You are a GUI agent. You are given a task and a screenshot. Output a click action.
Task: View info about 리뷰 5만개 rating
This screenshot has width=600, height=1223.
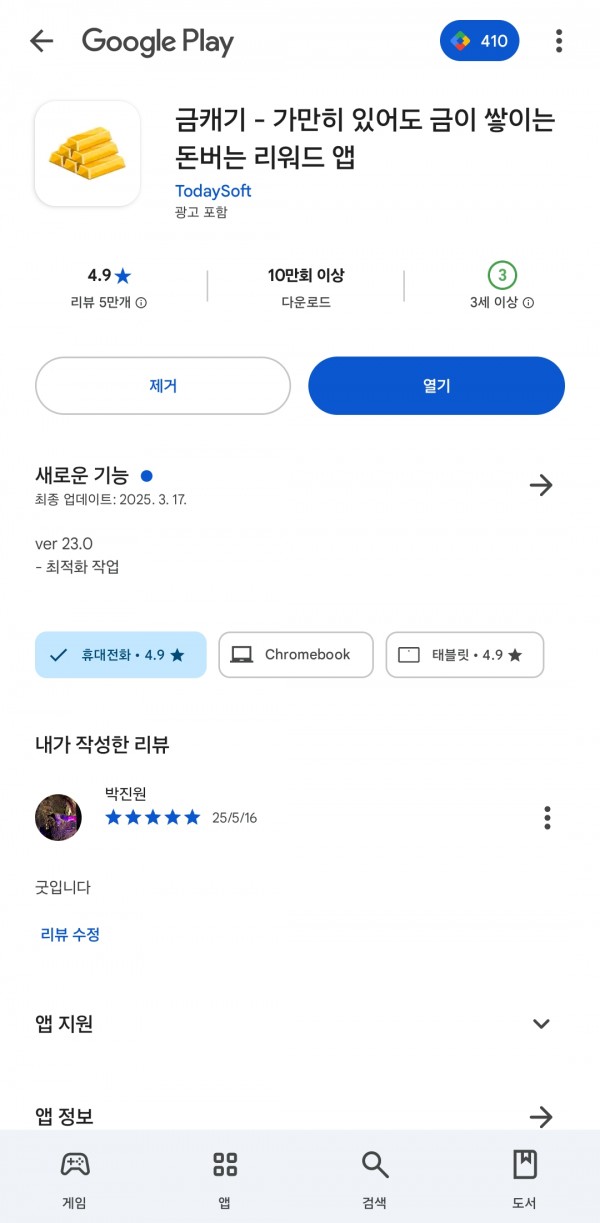click(141, 303)
